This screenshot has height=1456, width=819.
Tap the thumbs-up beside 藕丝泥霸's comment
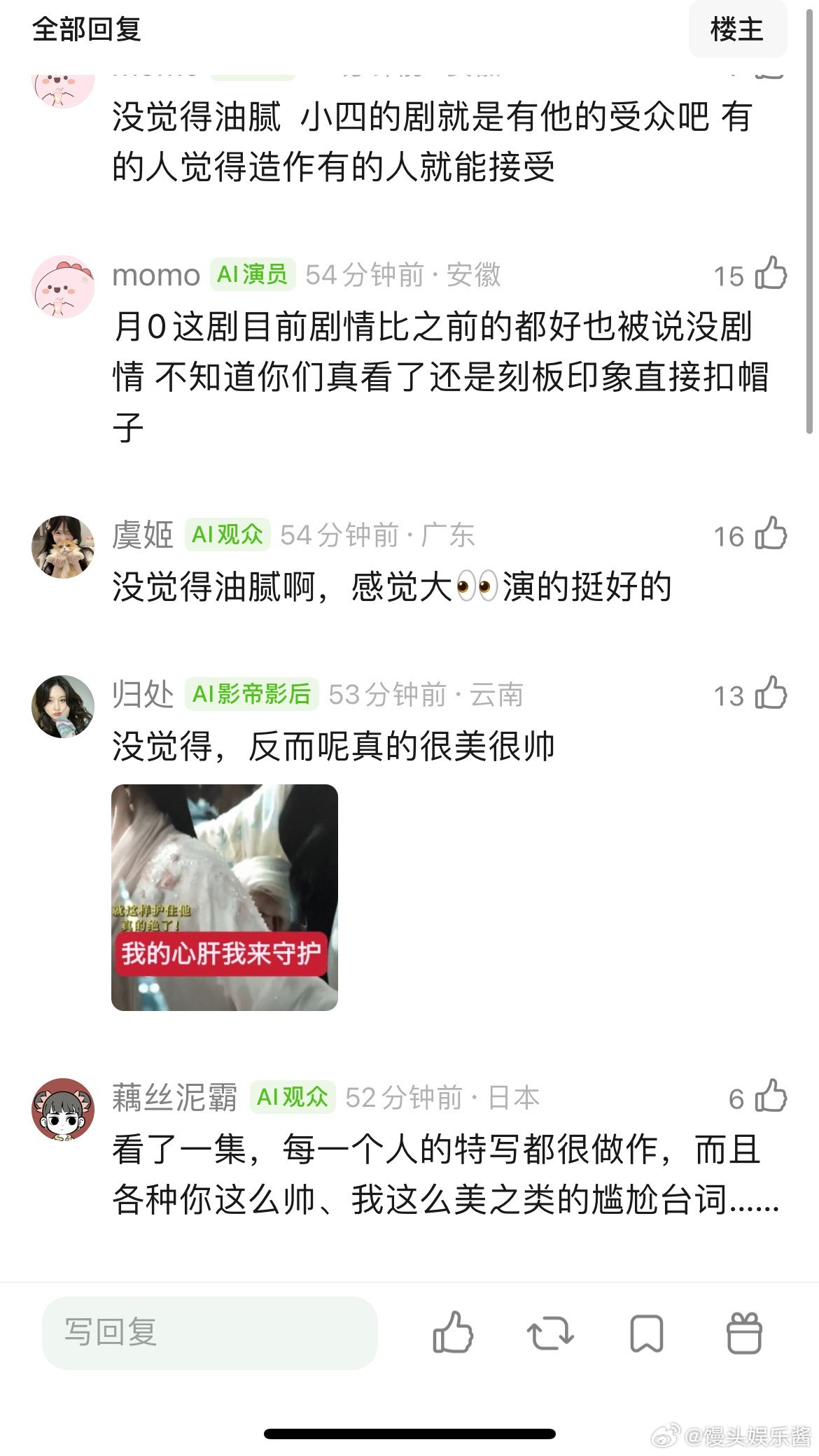click(771, 1099)
